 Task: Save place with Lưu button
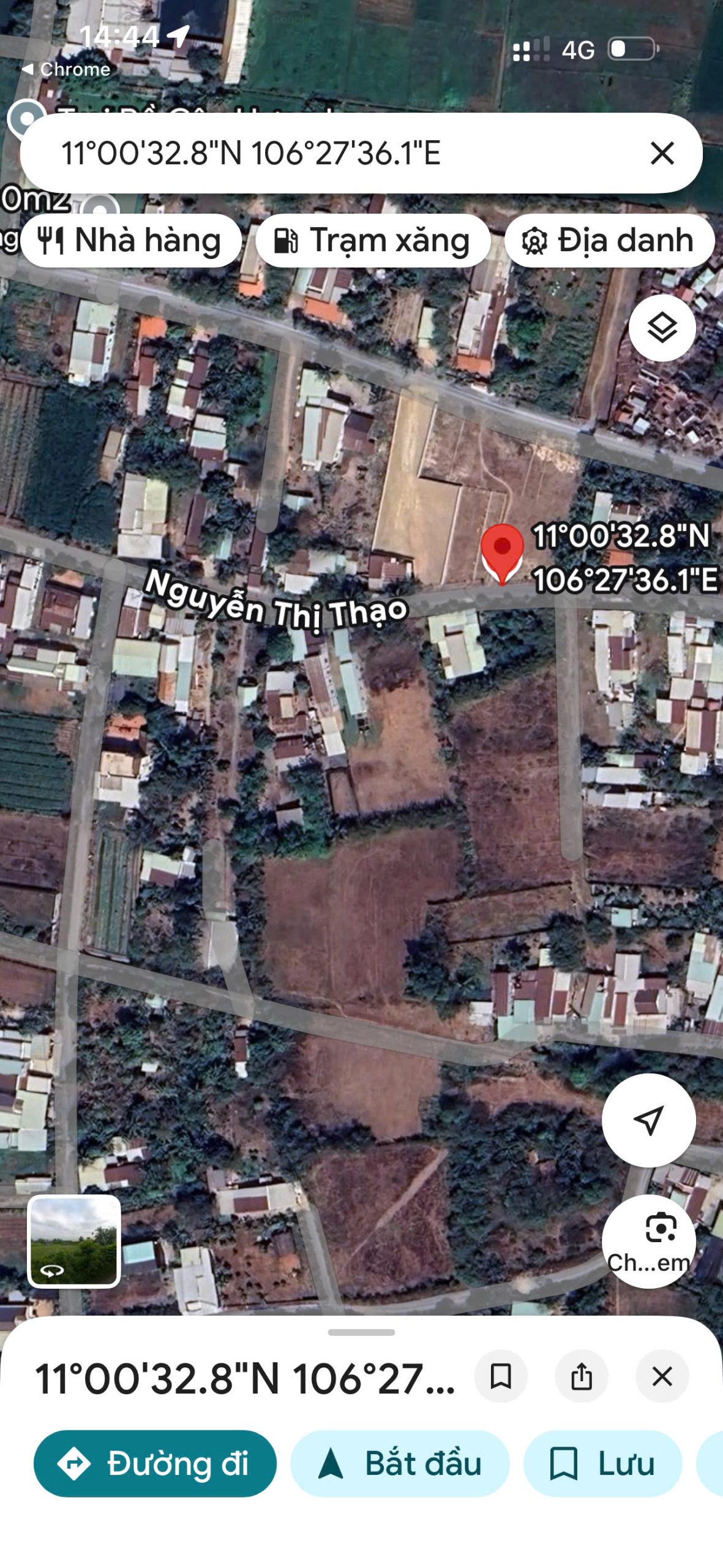pyautogui.click(x=602, y=1464)
